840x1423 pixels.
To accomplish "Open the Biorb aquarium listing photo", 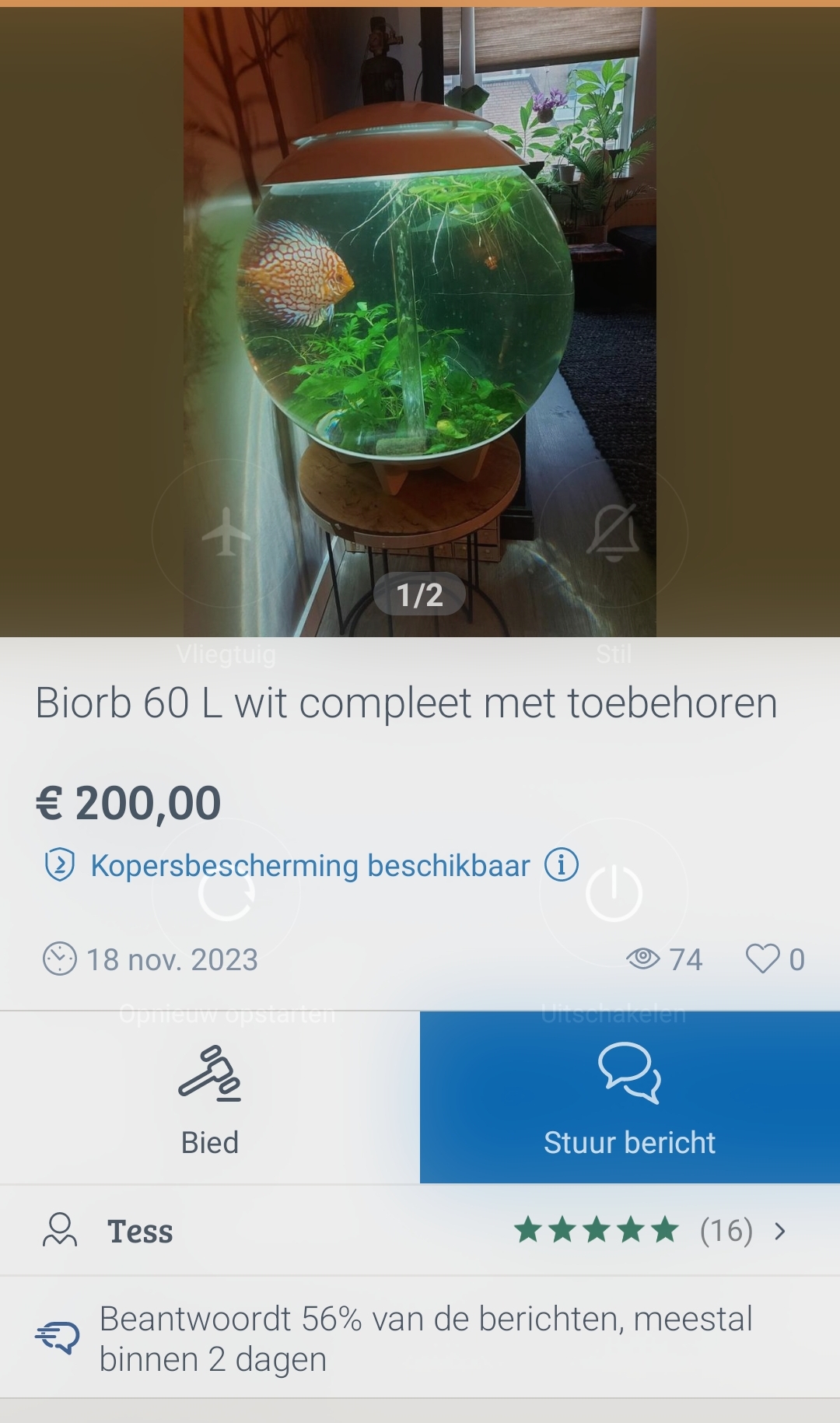I will (420, 311).
